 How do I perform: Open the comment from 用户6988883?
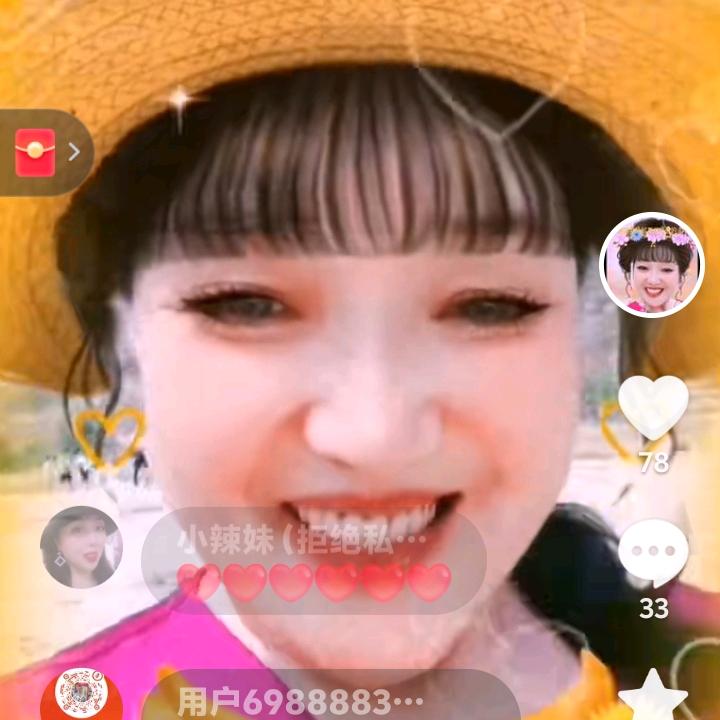tap(330, 698)
